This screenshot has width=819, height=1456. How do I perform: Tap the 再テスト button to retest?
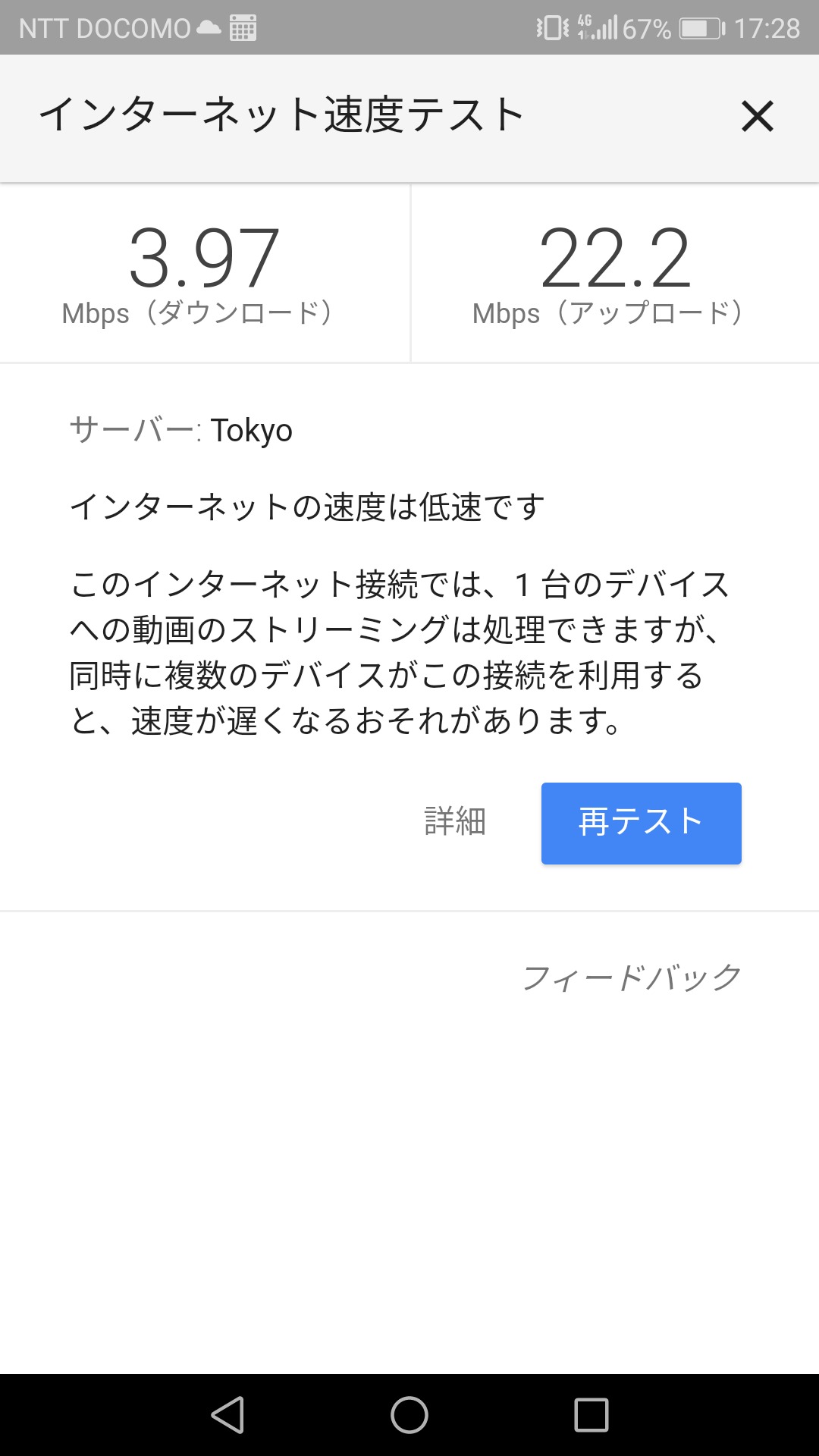click(641, 823)
